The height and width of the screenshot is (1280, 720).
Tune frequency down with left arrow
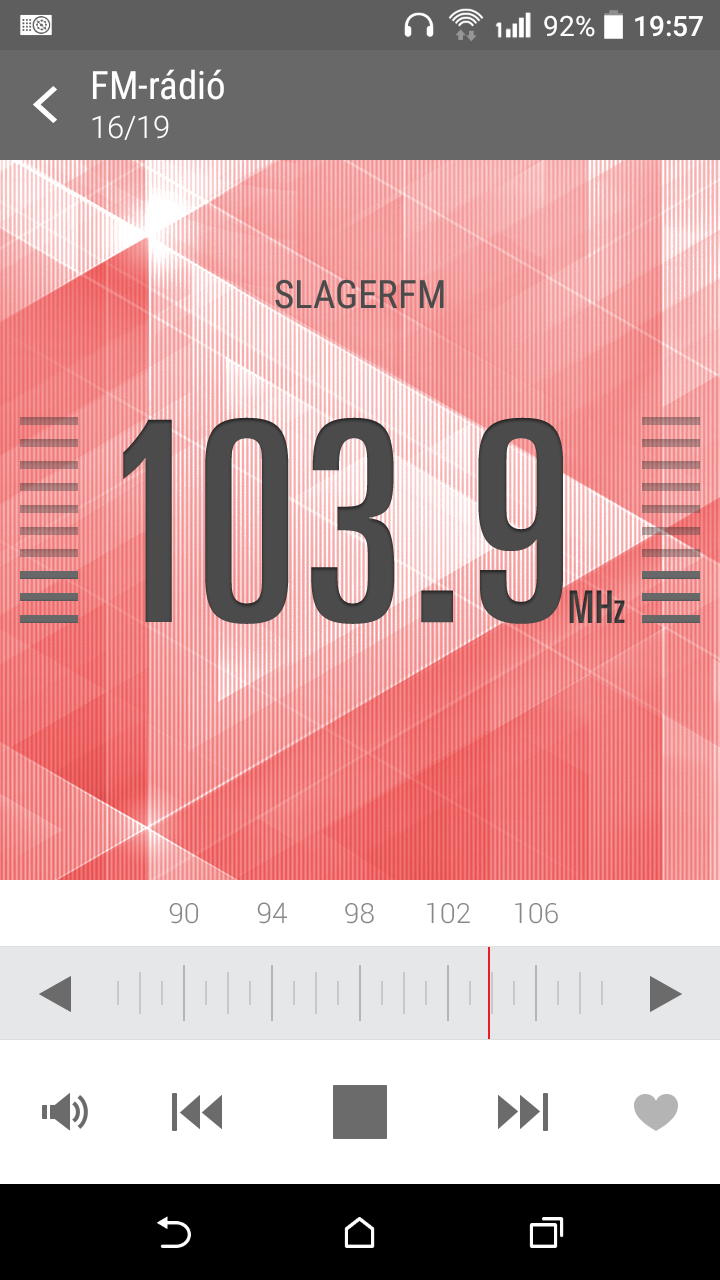coord(55,994)
